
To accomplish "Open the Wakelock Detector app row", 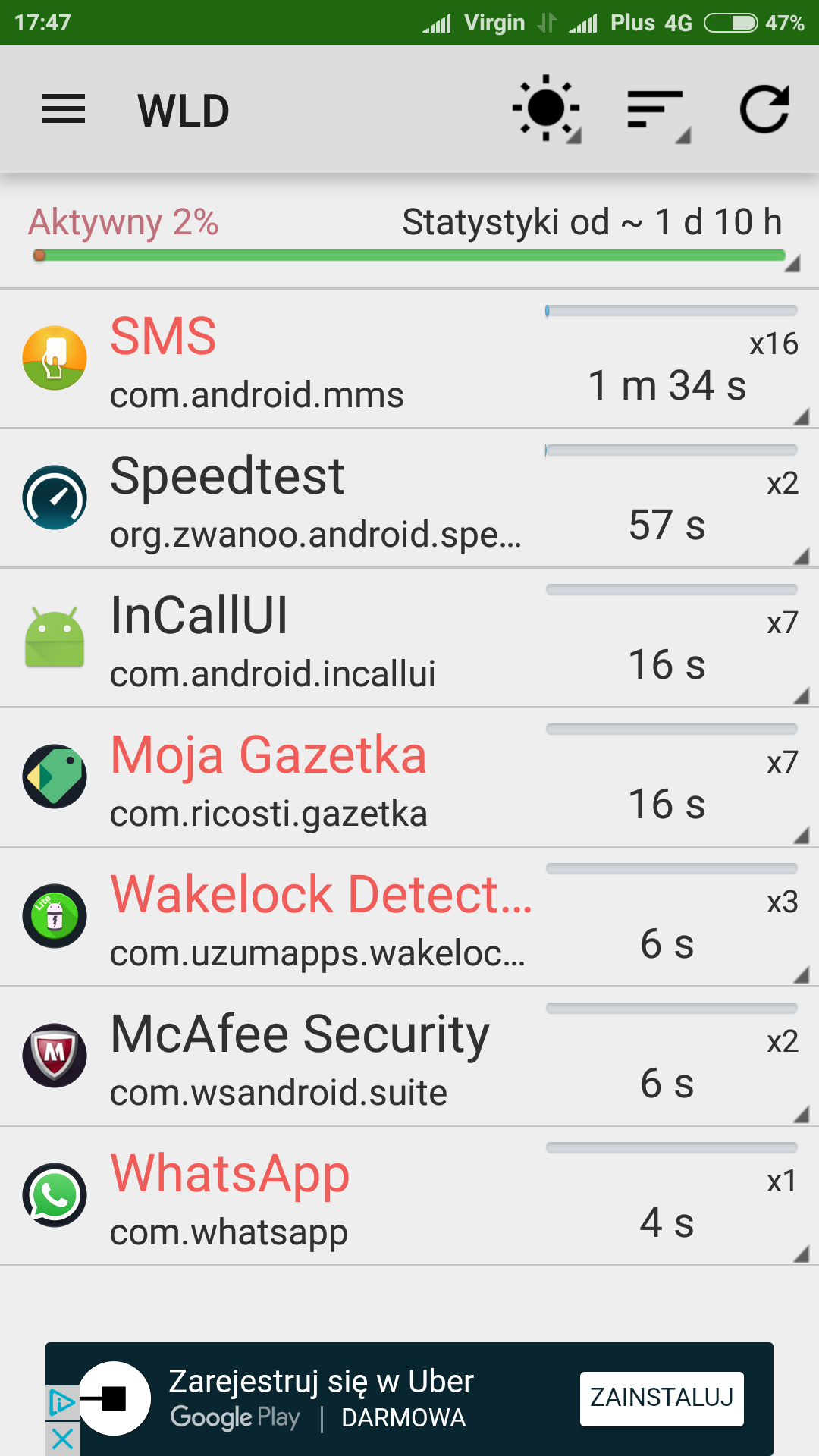I will point(409,917).
